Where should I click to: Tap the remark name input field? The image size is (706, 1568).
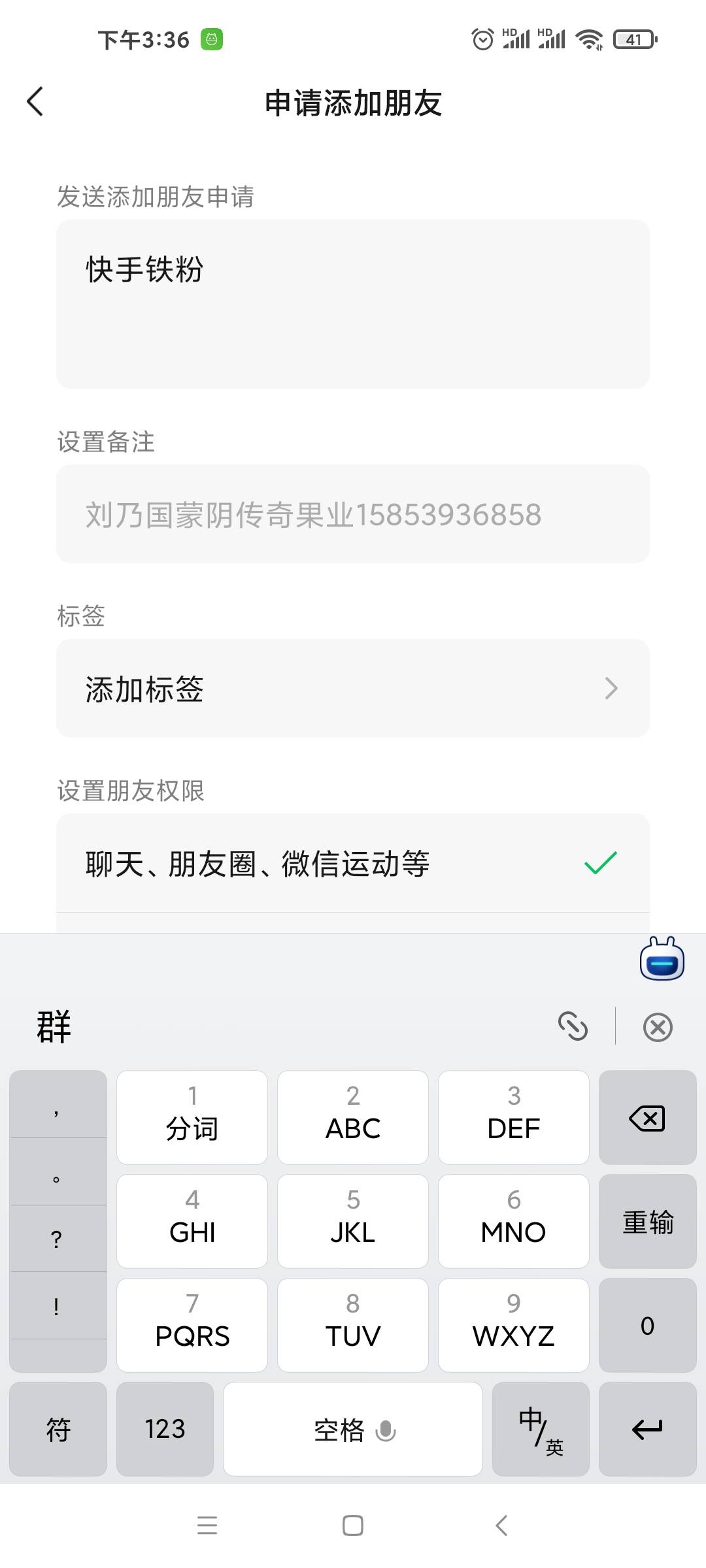(x=353, y=514)
